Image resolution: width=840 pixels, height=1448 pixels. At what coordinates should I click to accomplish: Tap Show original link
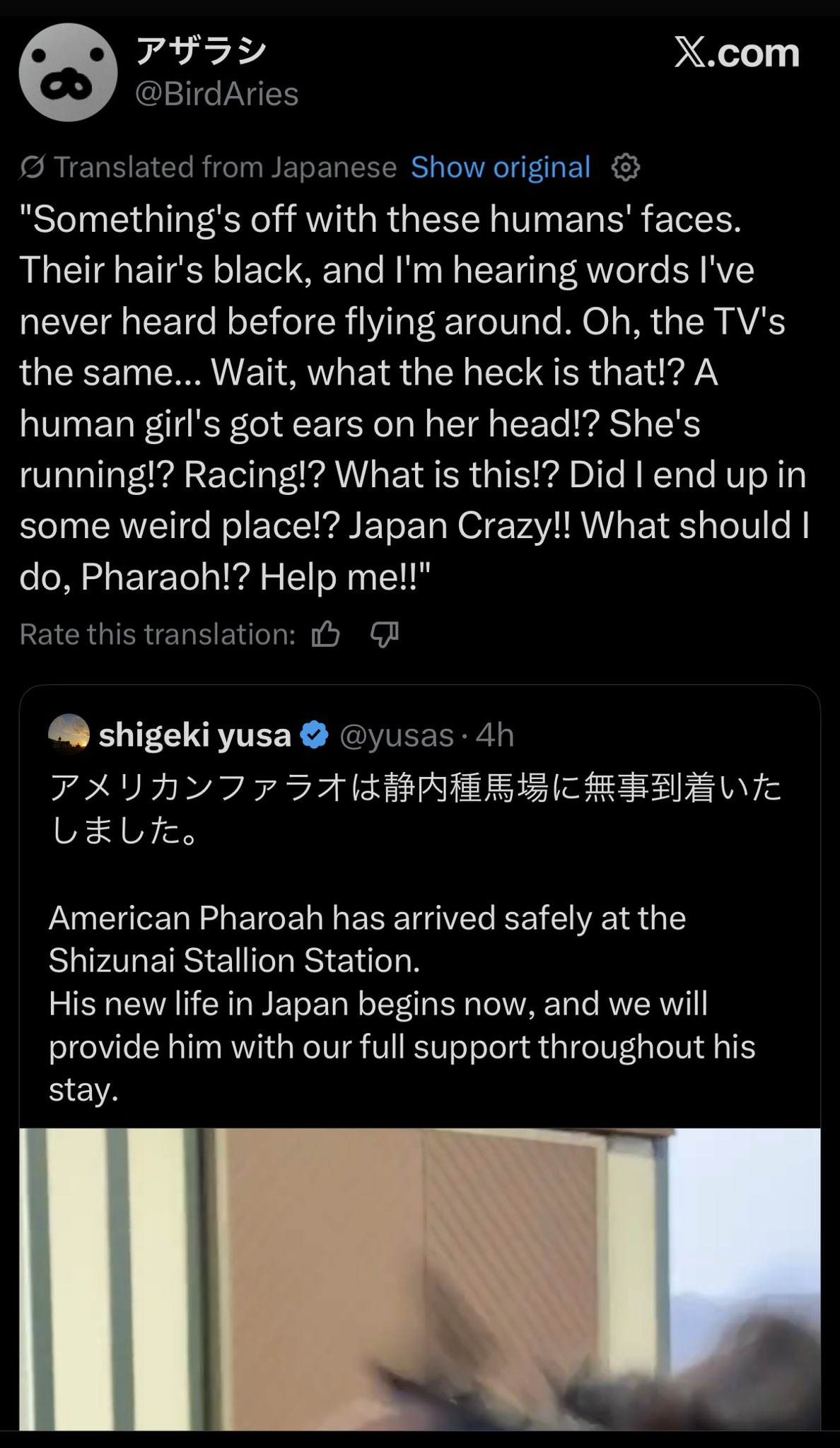click(500, 168)
